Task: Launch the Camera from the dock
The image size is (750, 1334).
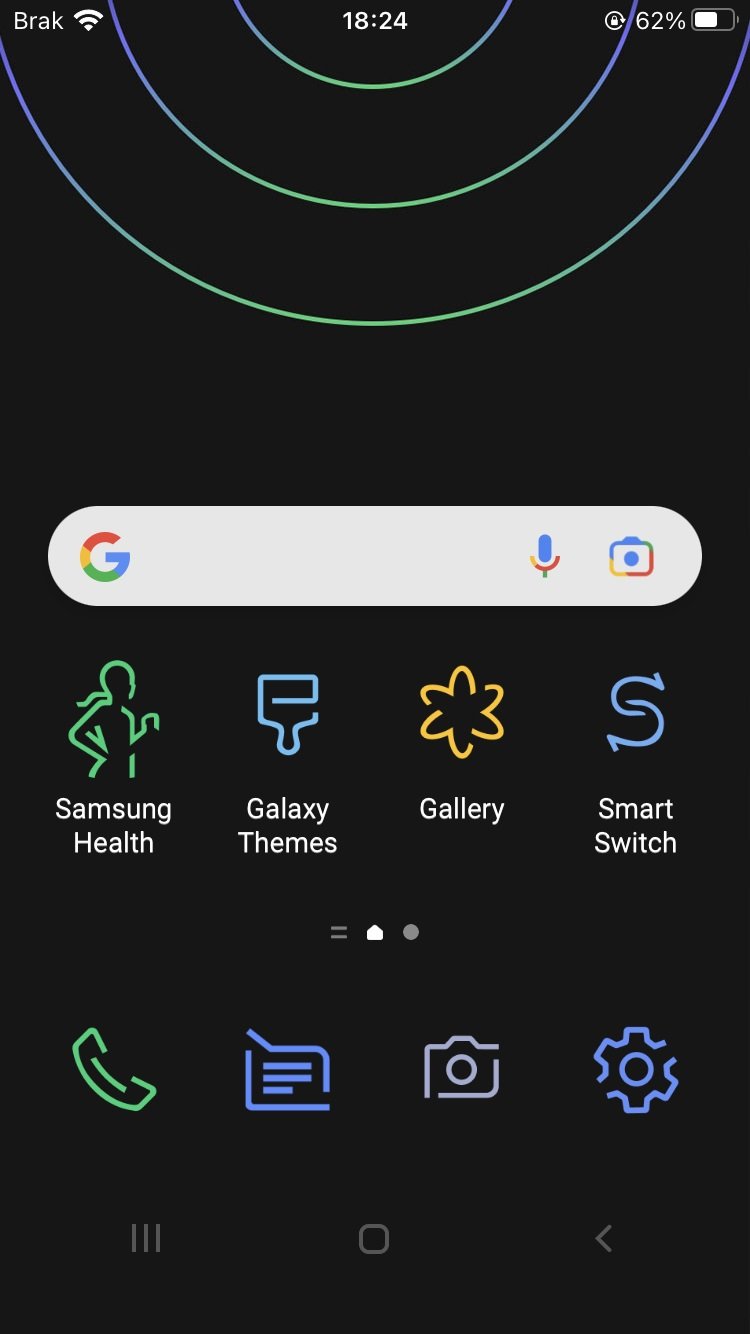Action: point(462,1067)
